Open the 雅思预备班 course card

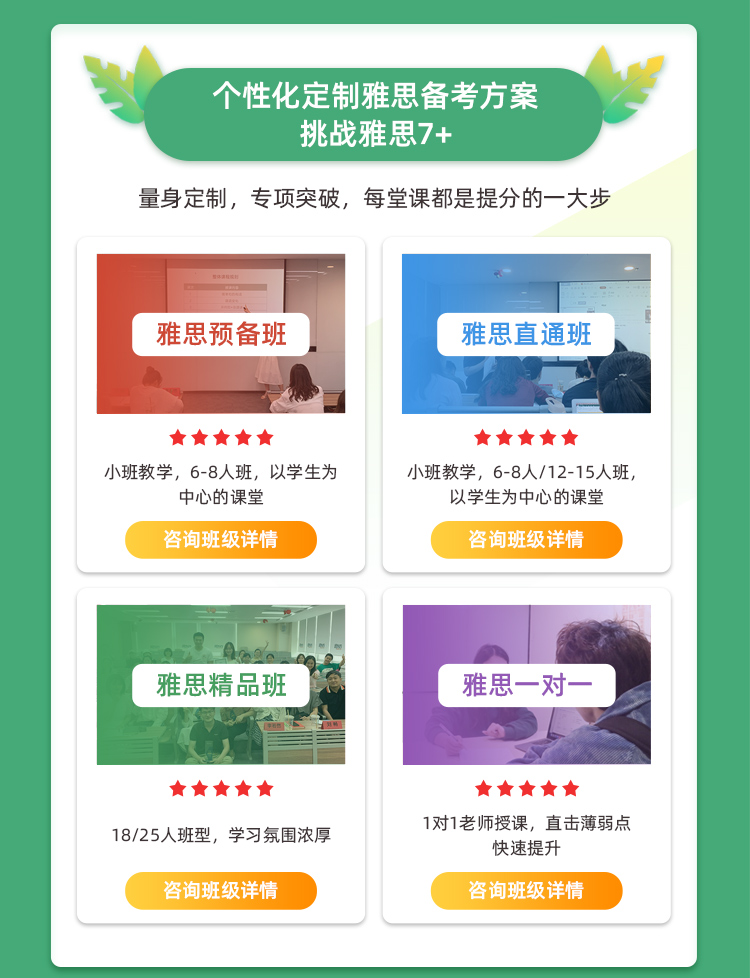click(x=221, y=334)
